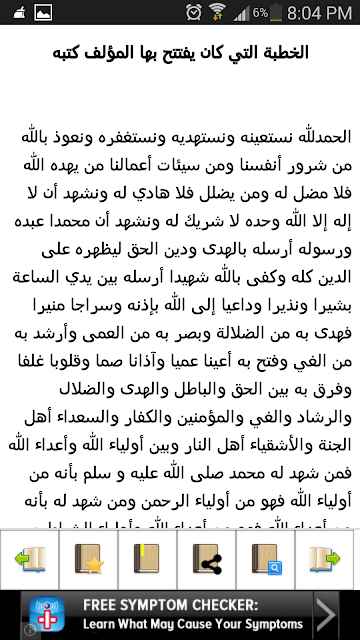Add this page to favorites with star book
The image size is (360, 640).
pyautogui.click(x=89, y=559)
